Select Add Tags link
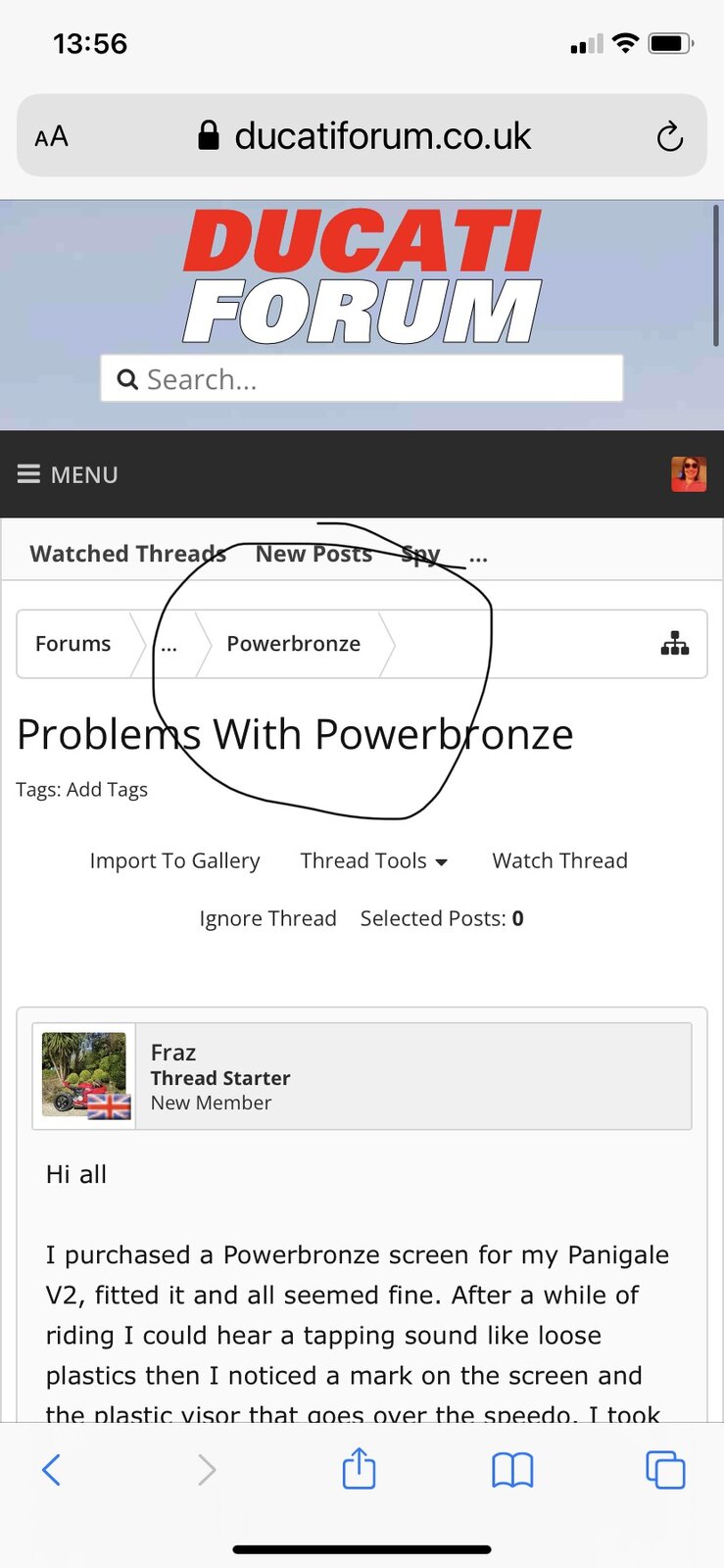The image size is (724, 1568). (x=107, y=790)
